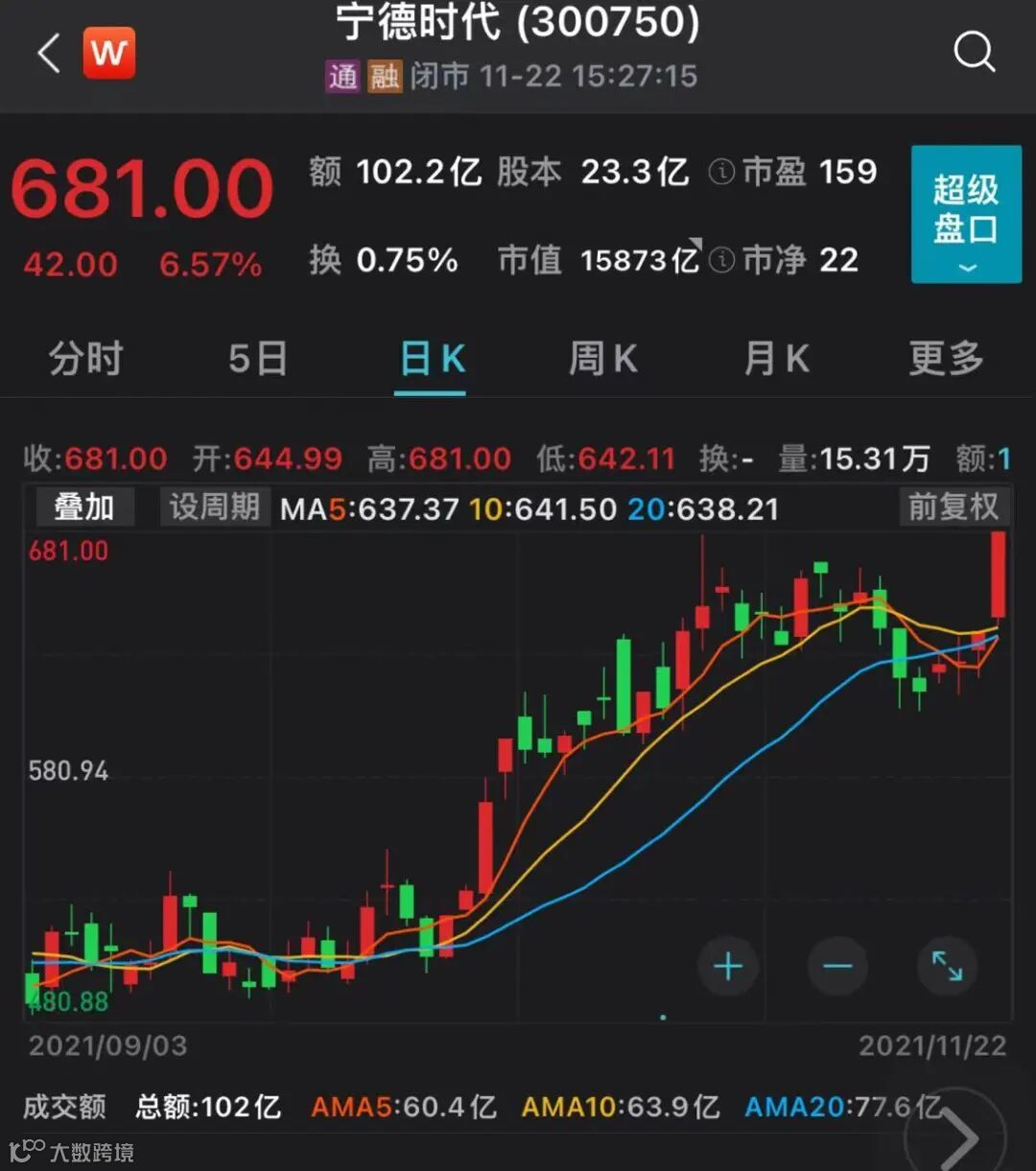Image resolution: width=1036 pixels, height=1171 pixels.
Task: Zoom in the K-line chart with plus
Action: (x=728, y=966)
